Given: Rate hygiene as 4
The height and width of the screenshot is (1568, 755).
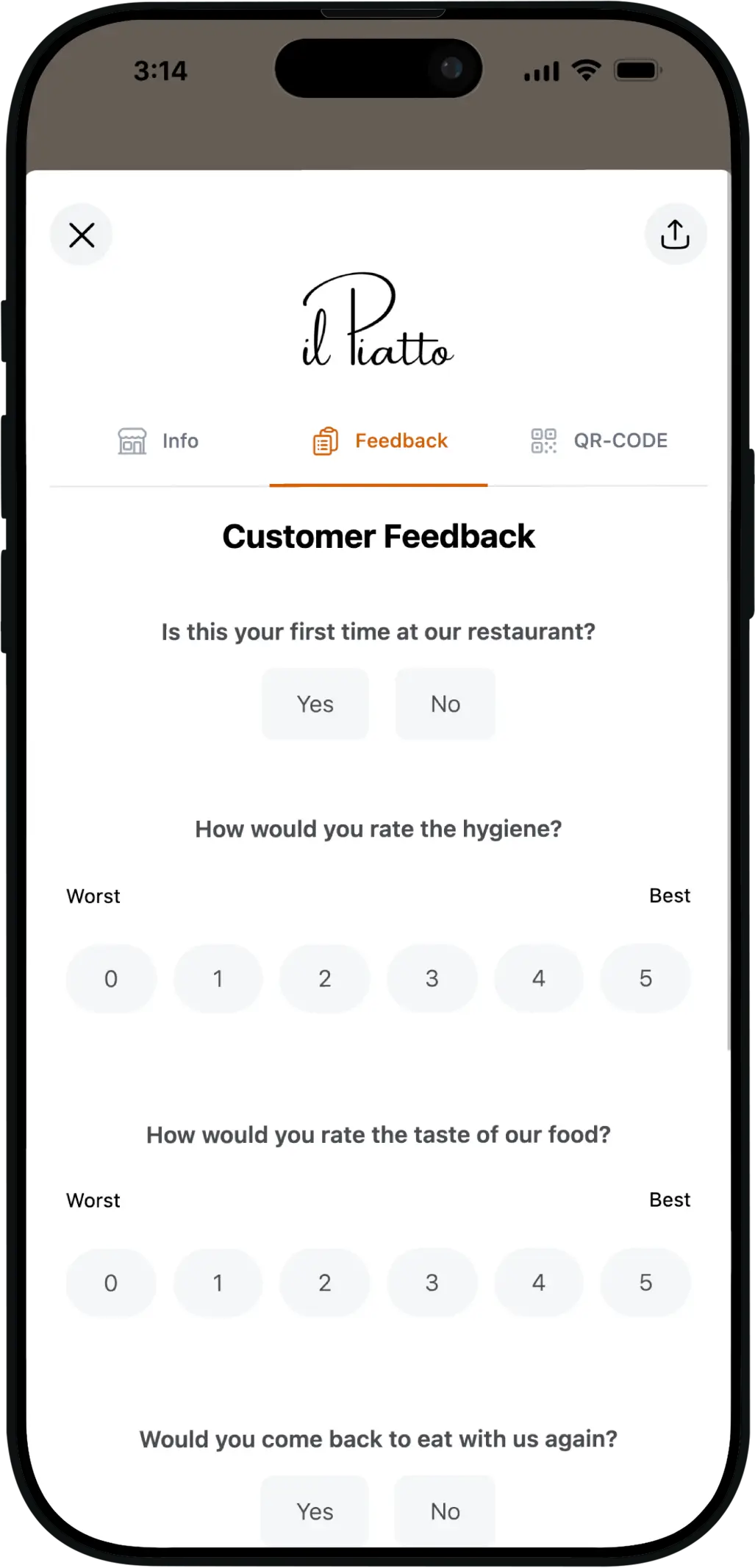Looking at the screenshot, I should [x=539, y=979].
